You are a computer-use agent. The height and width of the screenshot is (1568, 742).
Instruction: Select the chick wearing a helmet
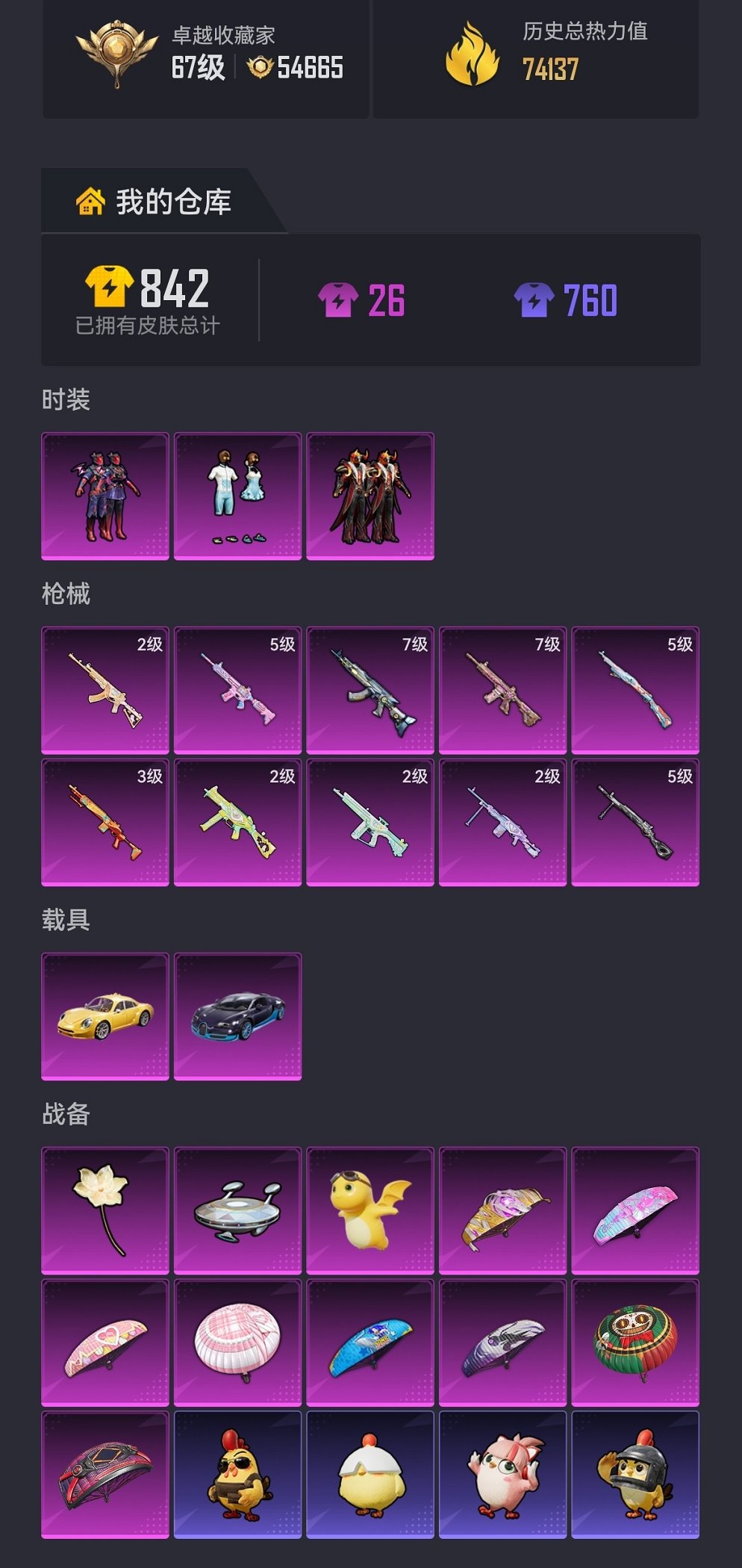[x=635, y=1475]
